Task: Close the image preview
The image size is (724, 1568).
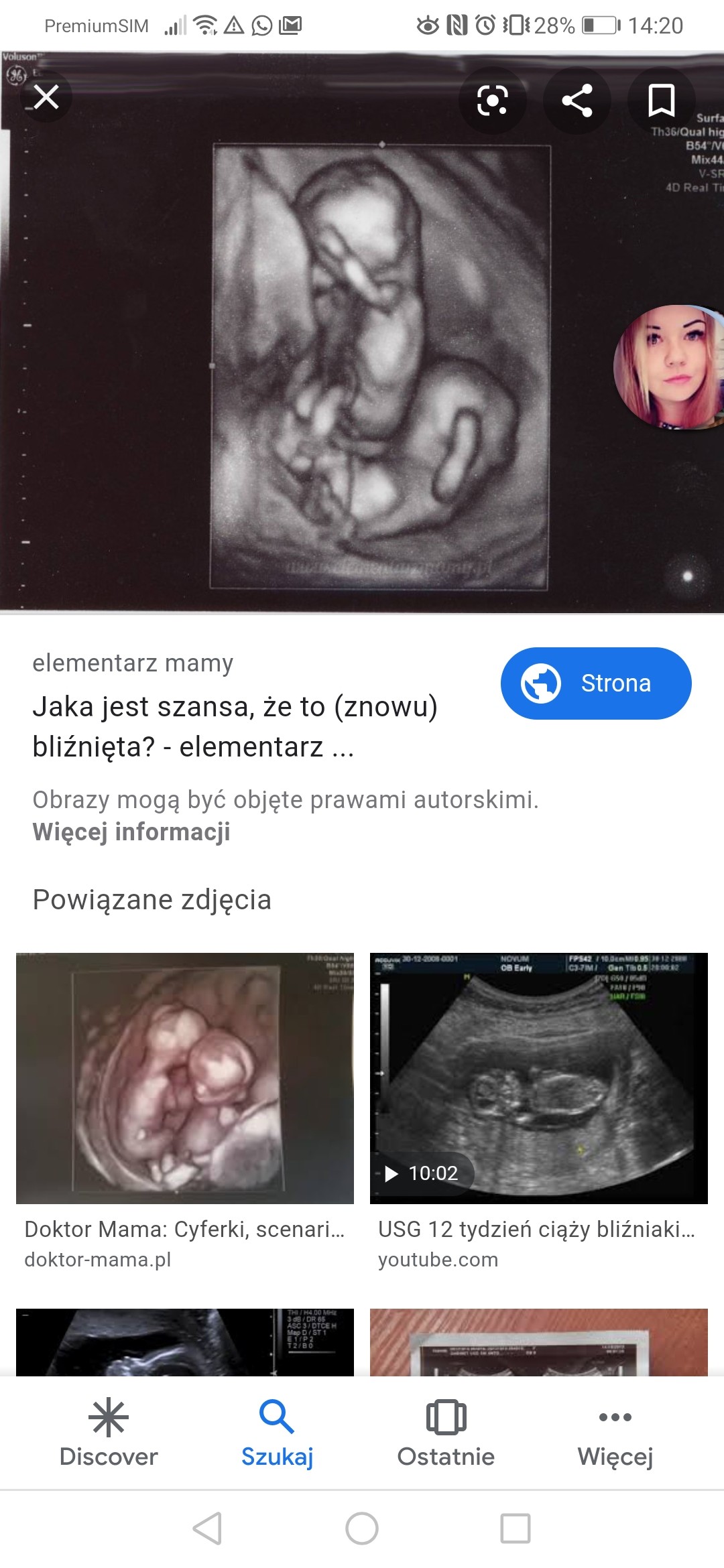Action: 46,98
